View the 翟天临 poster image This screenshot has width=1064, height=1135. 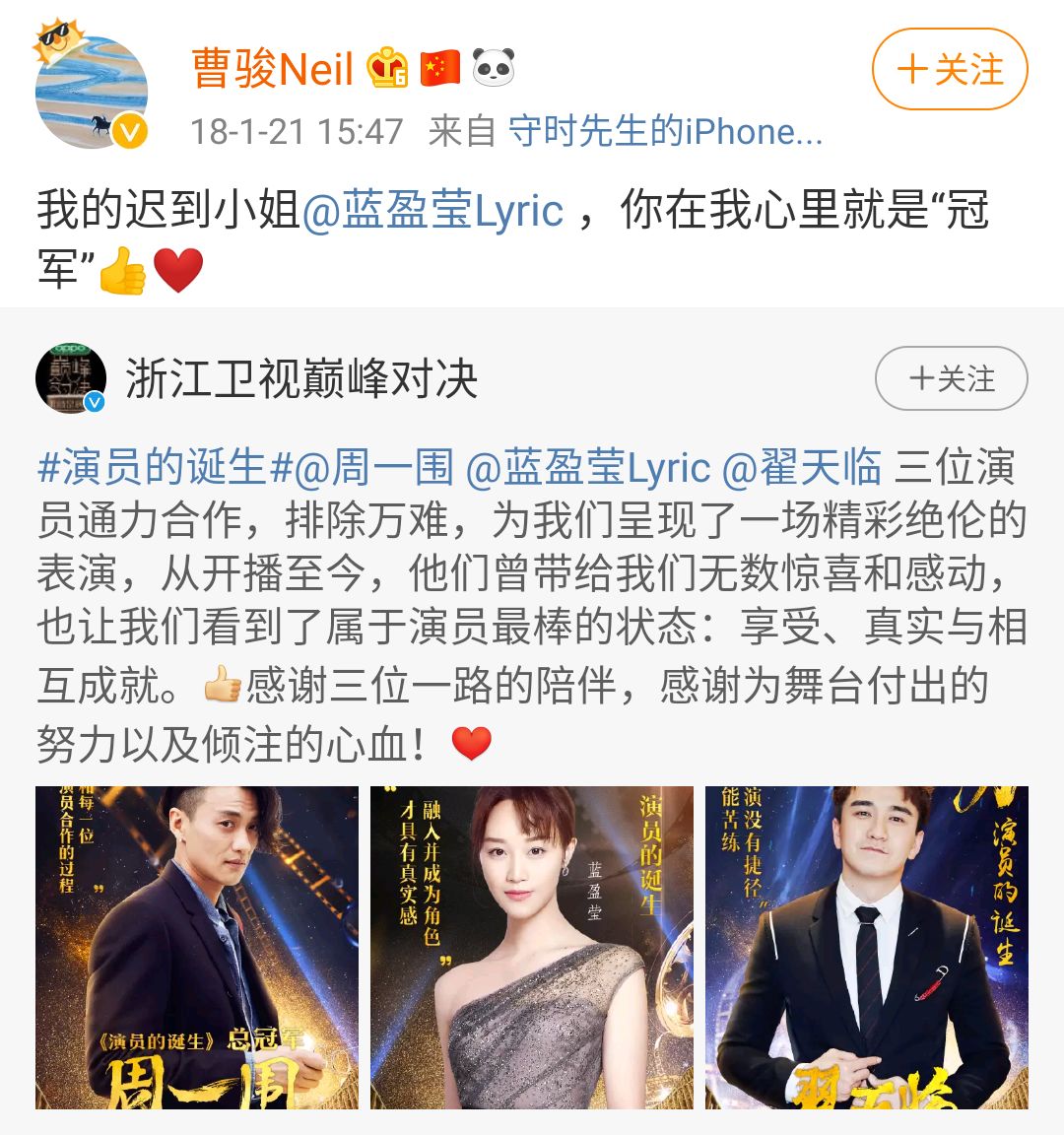[x=867, y=947]
